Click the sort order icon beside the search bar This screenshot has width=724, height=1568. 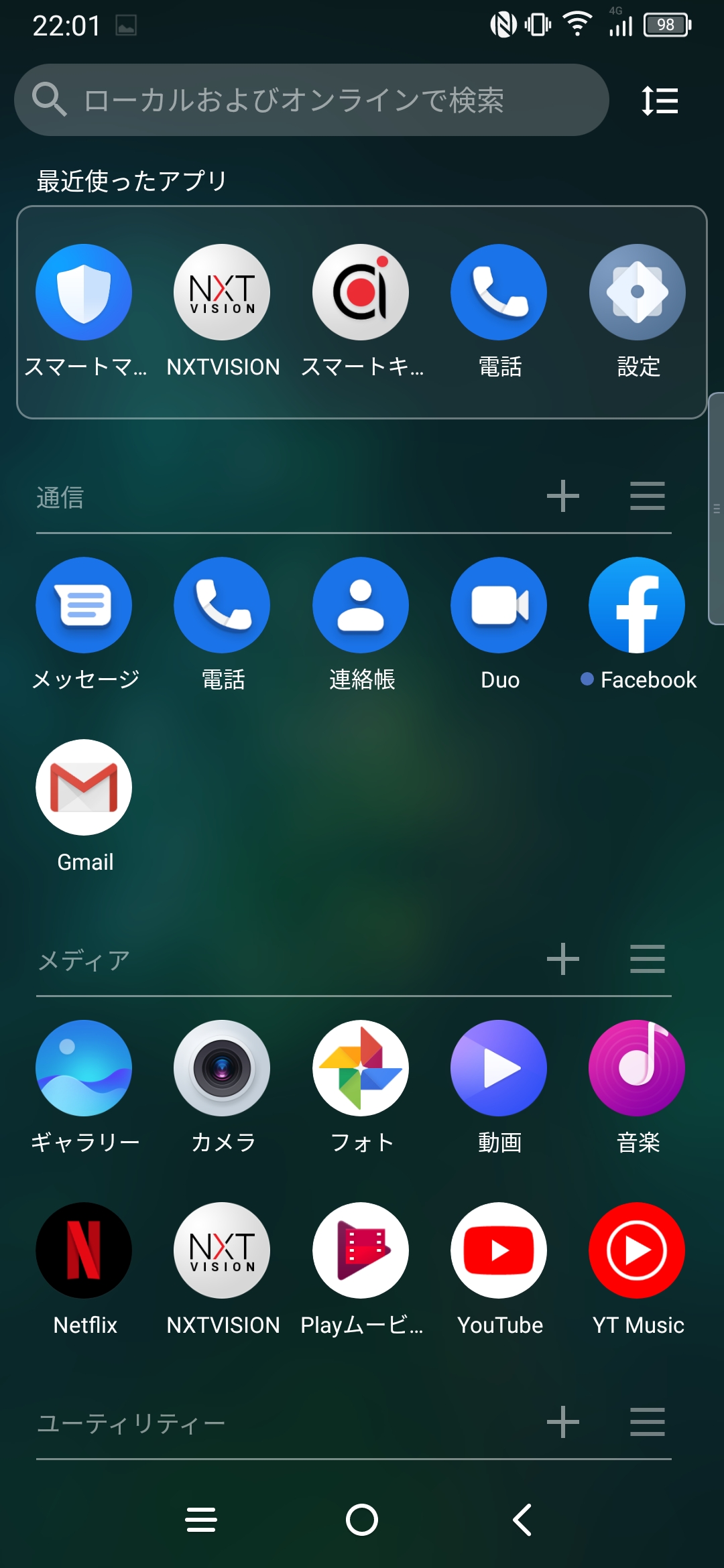tap(659, 100)
